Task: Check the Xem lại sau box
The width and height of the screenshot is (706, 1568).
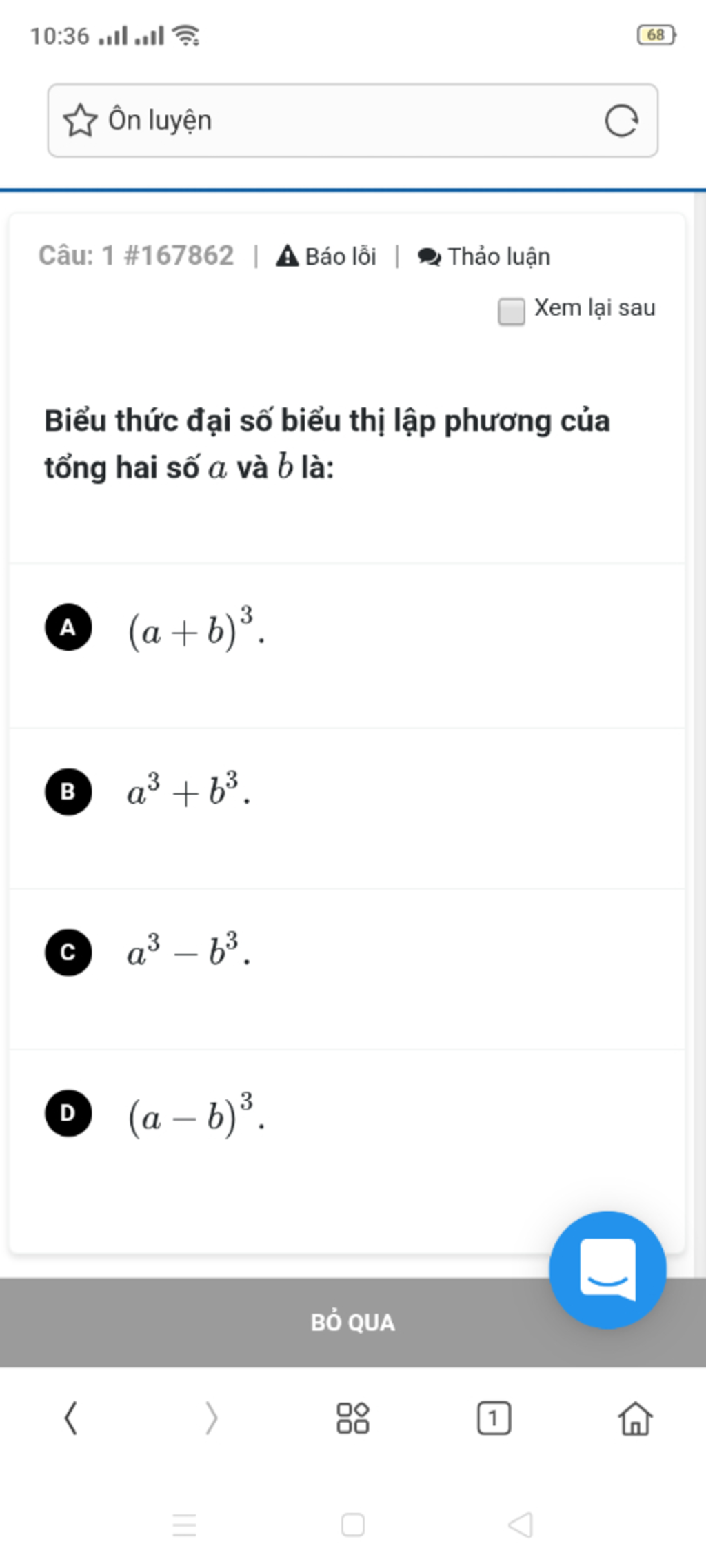Action: pos(511,311)
